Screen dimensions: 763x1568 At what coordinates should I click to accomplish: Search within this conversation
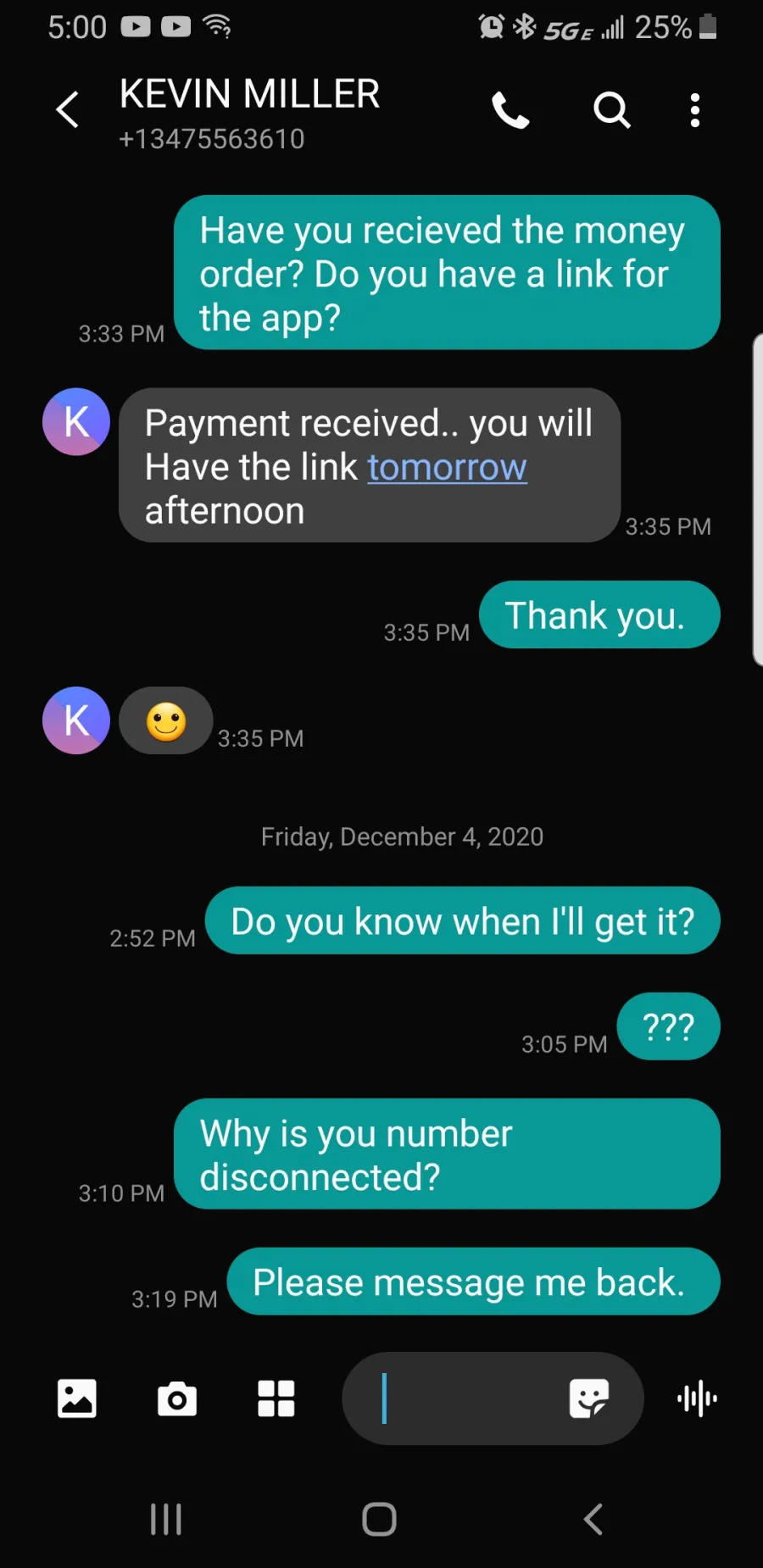(x=611, y=110)
